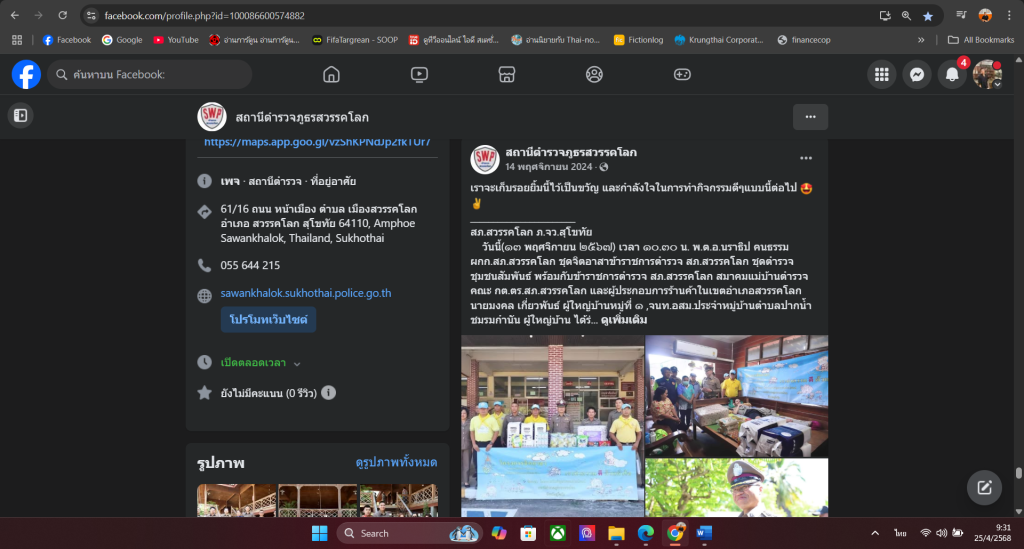Open the post's three-dot menu
The width and height of the screenshot is (1024, 549).
(806, 158)
